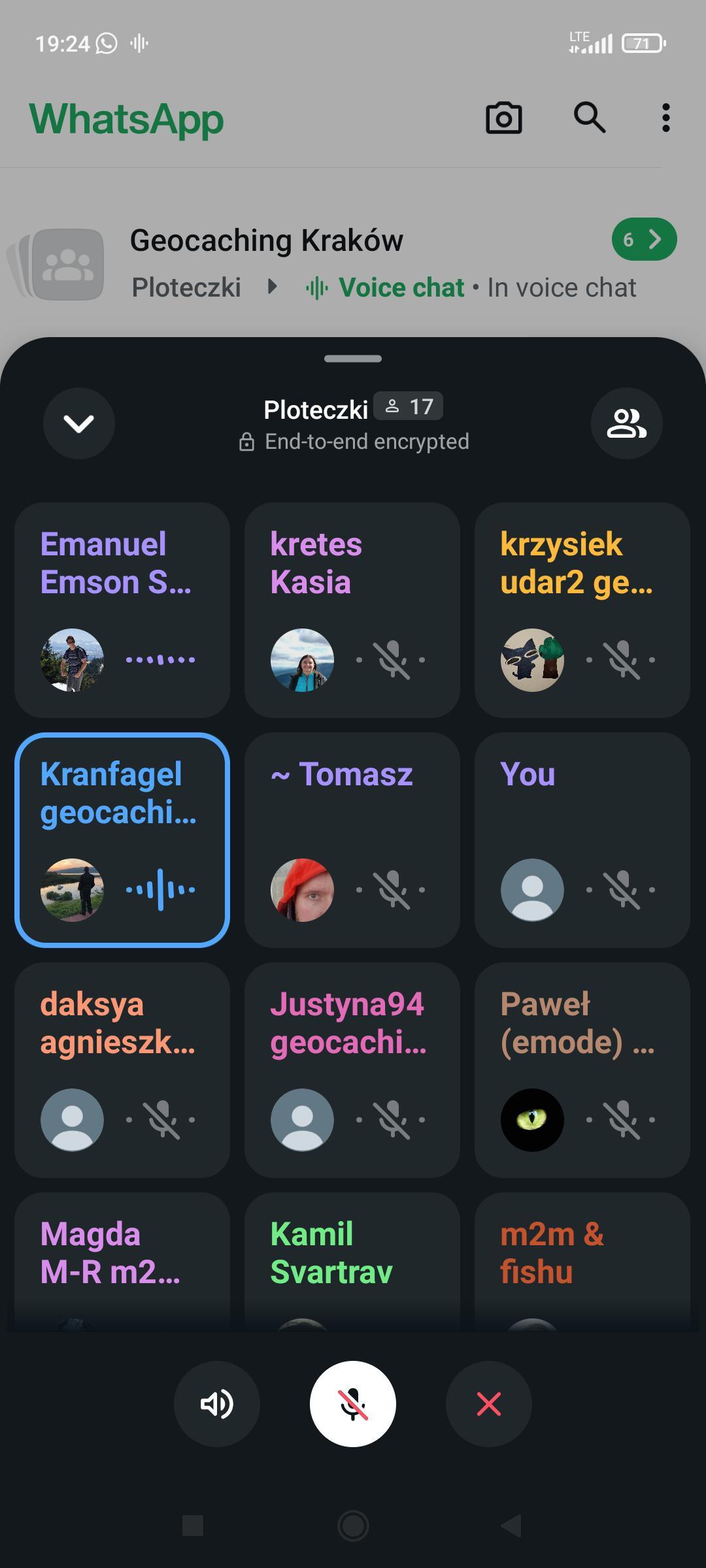Viewport: 706px width, 1568px height.
Task: Toggle the speaker audio output
Action: [x=216, y=1403]
